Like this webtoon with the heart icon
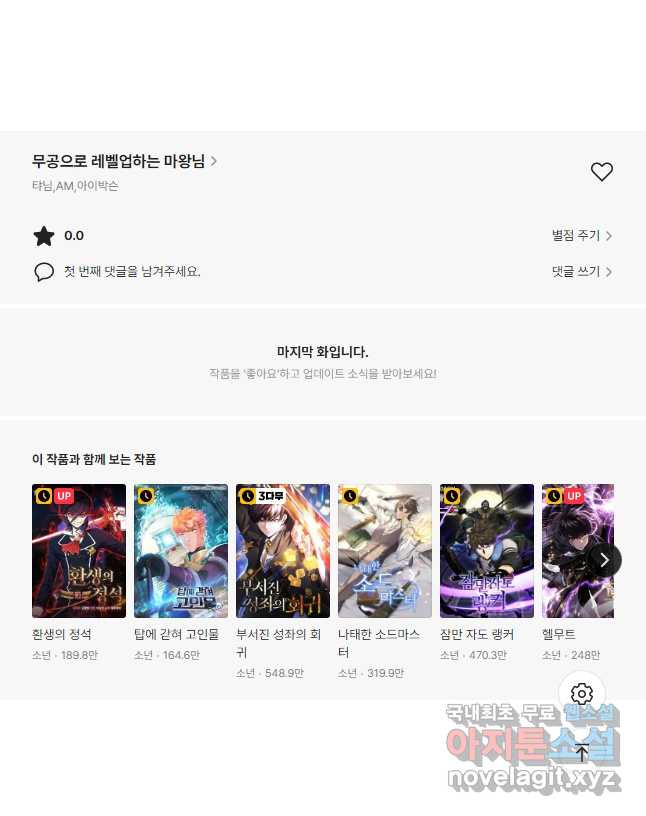Screen dimensions: 646x816 point(601,172)
